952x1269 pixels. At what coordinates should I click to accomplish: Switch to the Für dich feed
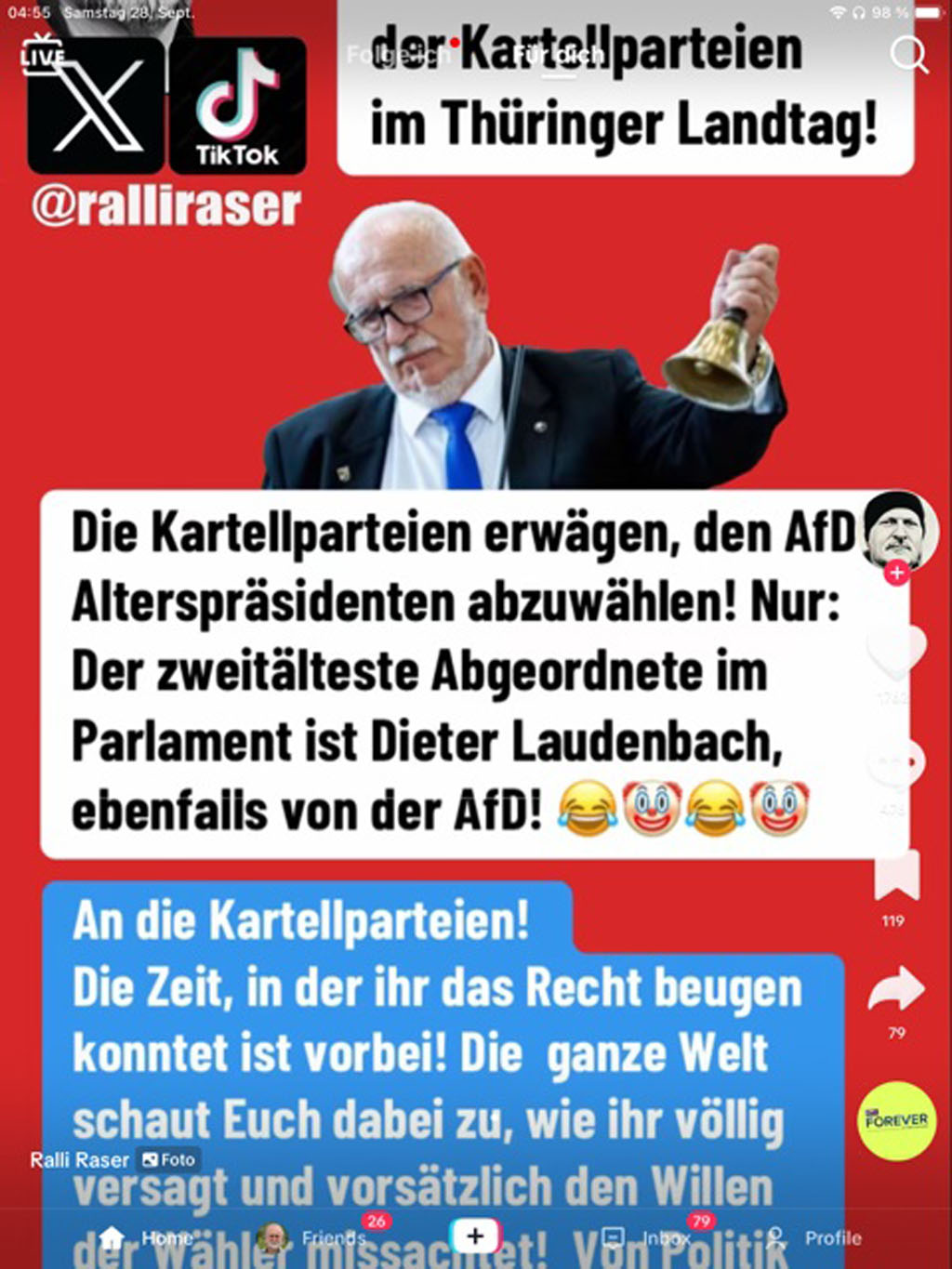click(x=558, y=55)
